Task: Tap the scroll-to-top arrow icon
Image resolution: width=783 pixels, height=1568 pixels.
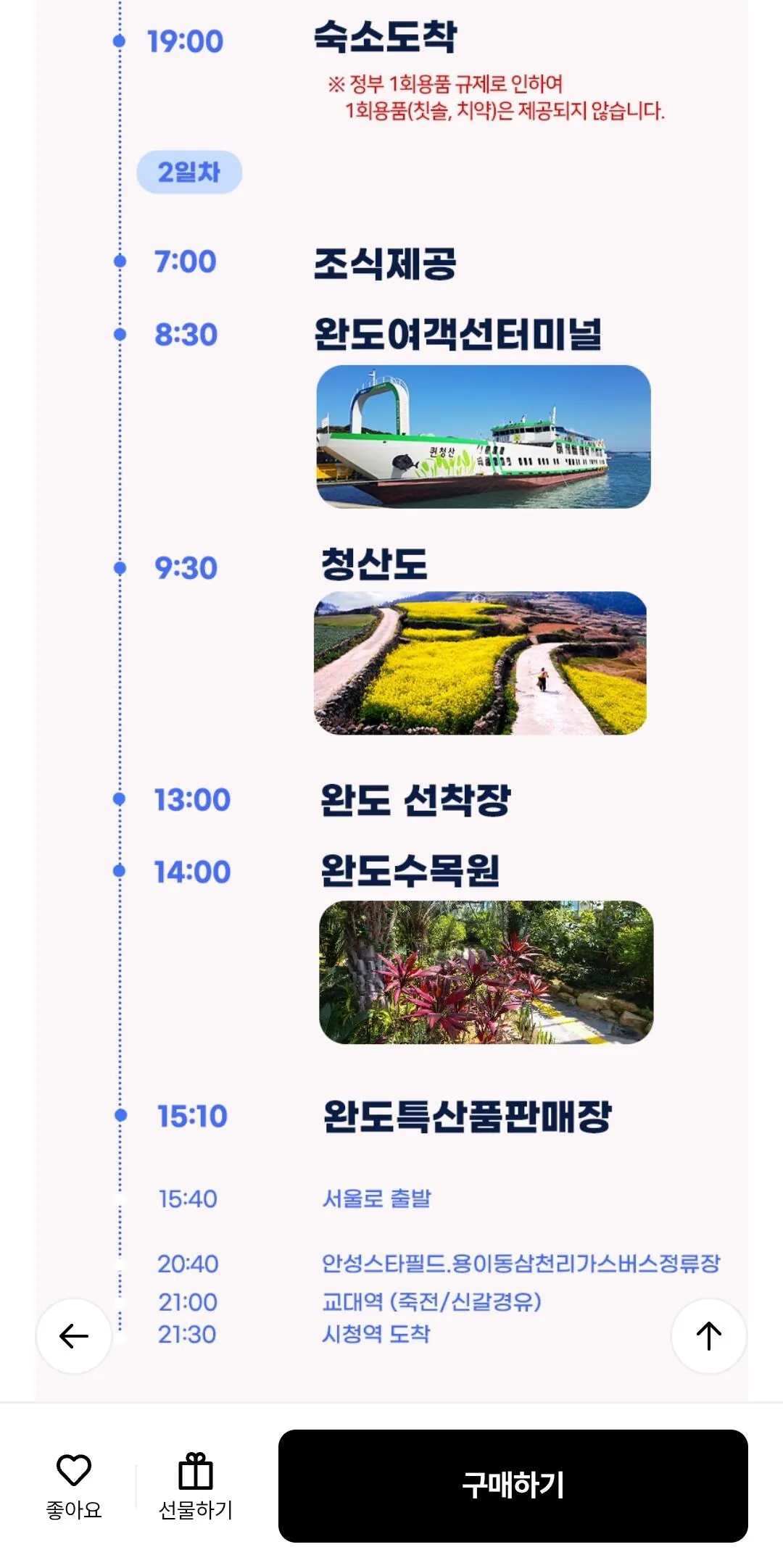Action: point(708,1334)
